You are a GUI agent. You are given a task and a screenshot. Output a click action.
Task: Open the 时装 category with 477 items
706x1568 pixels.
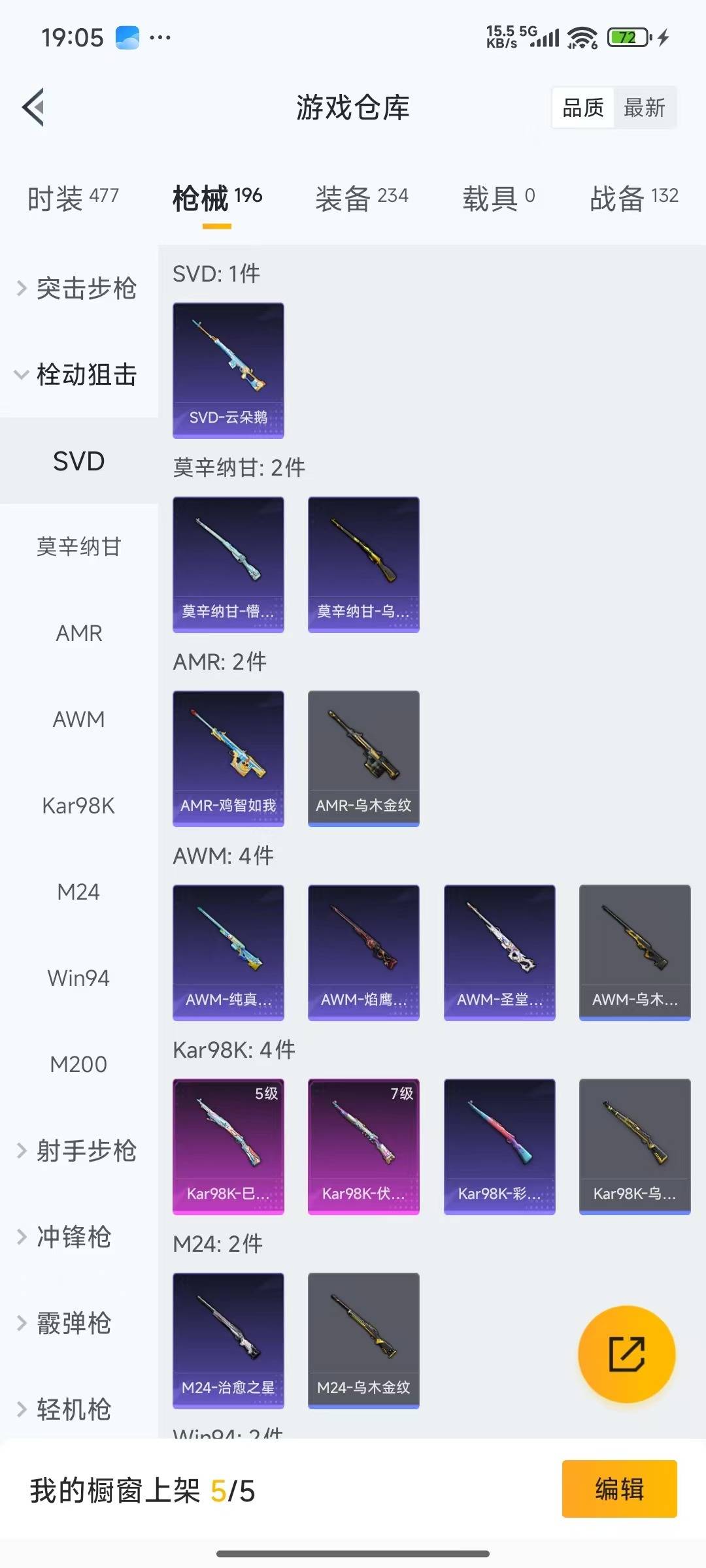(x=71, y=196)
